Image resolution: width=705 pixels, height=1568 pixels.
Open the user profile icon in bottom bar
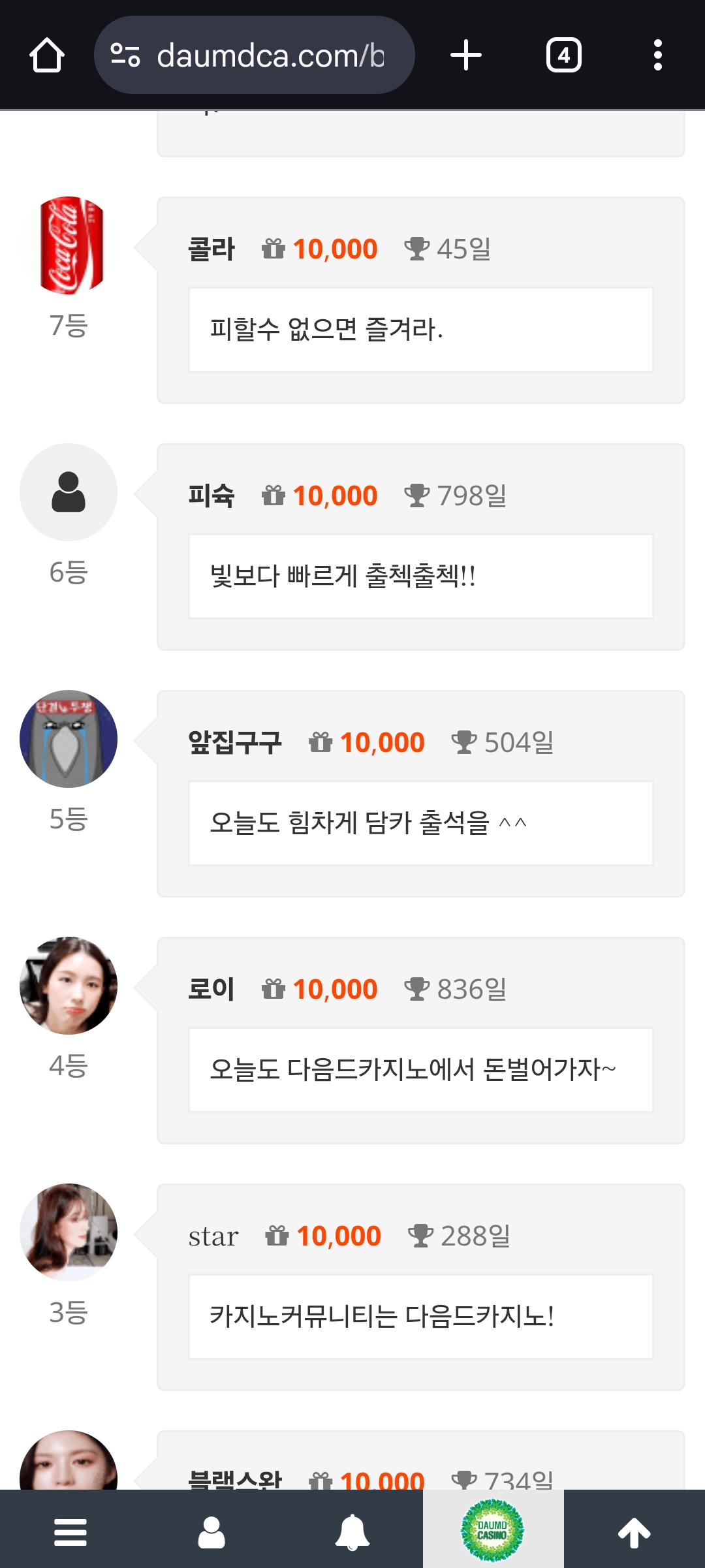[x=211, y=1531]
